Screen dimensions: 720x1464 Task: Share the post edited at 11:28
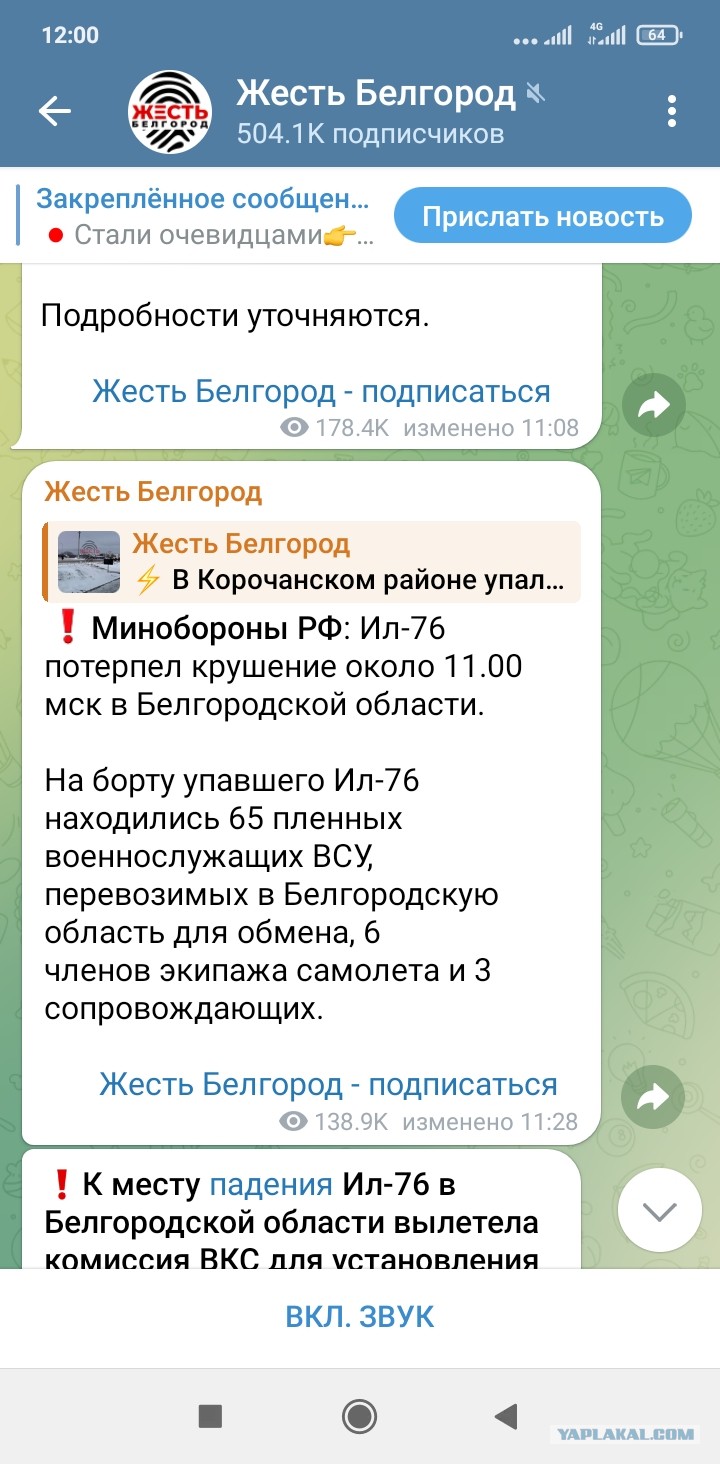pyautogui.click(x=654, y=1099)
